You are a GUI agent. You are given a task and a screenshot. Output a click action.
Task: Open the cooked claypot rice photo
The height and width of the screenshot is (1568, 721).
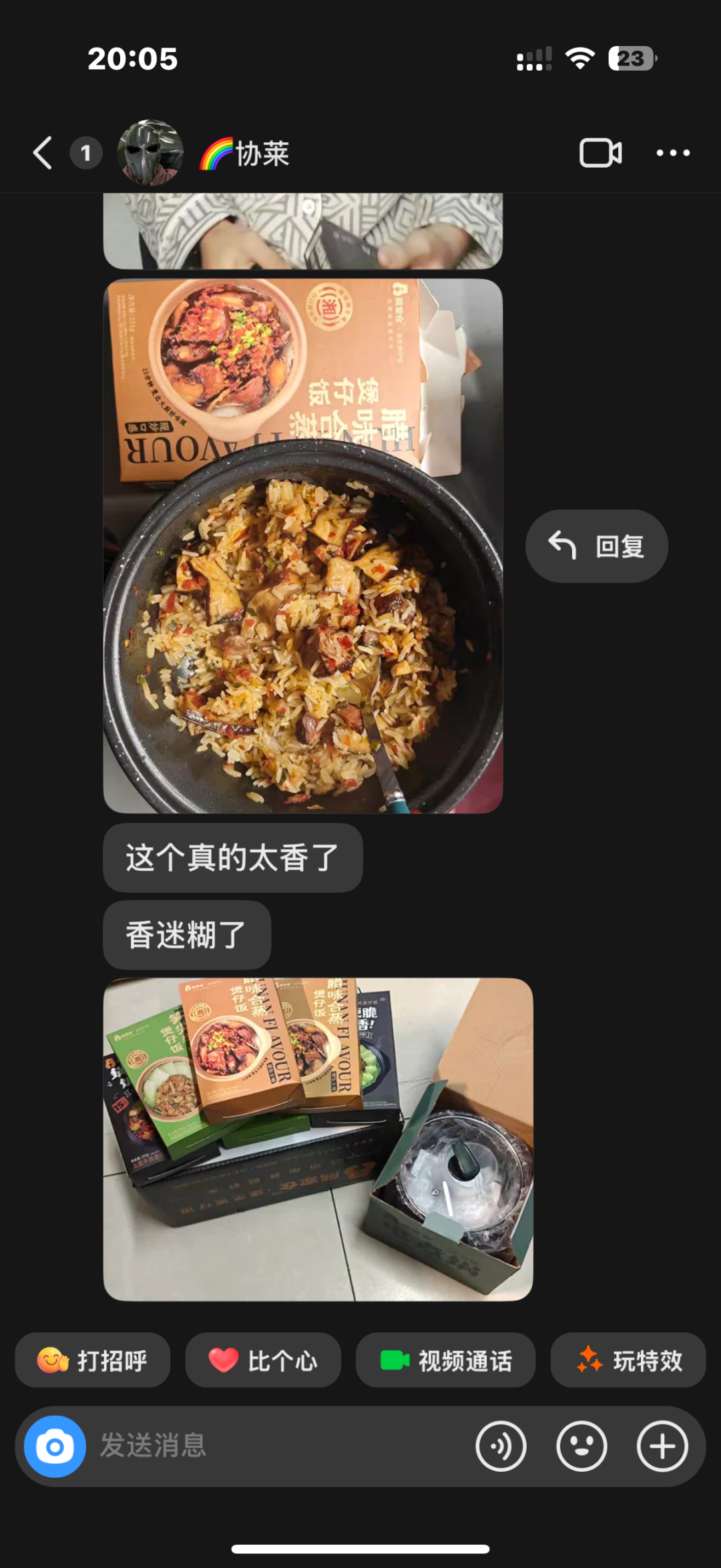click(x=302, y=546)
